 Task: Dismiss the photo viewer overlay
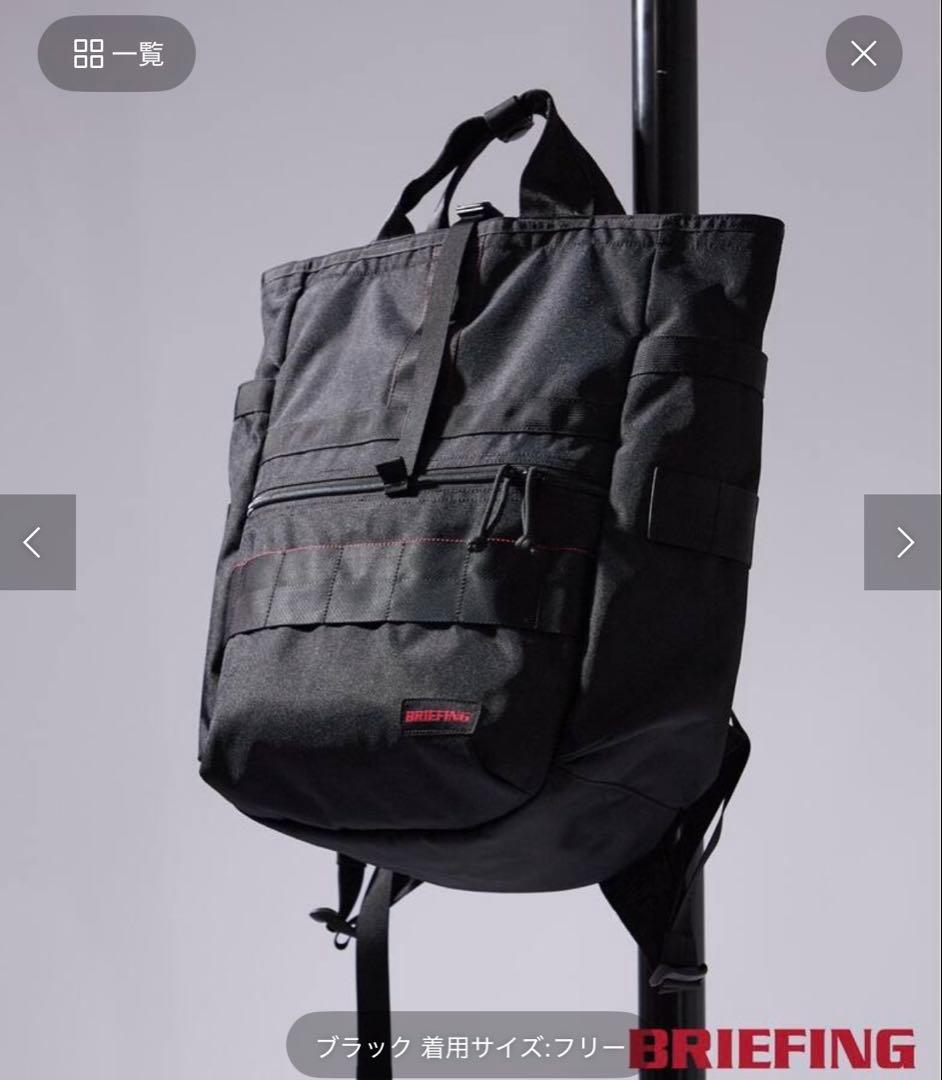[864, 54]
